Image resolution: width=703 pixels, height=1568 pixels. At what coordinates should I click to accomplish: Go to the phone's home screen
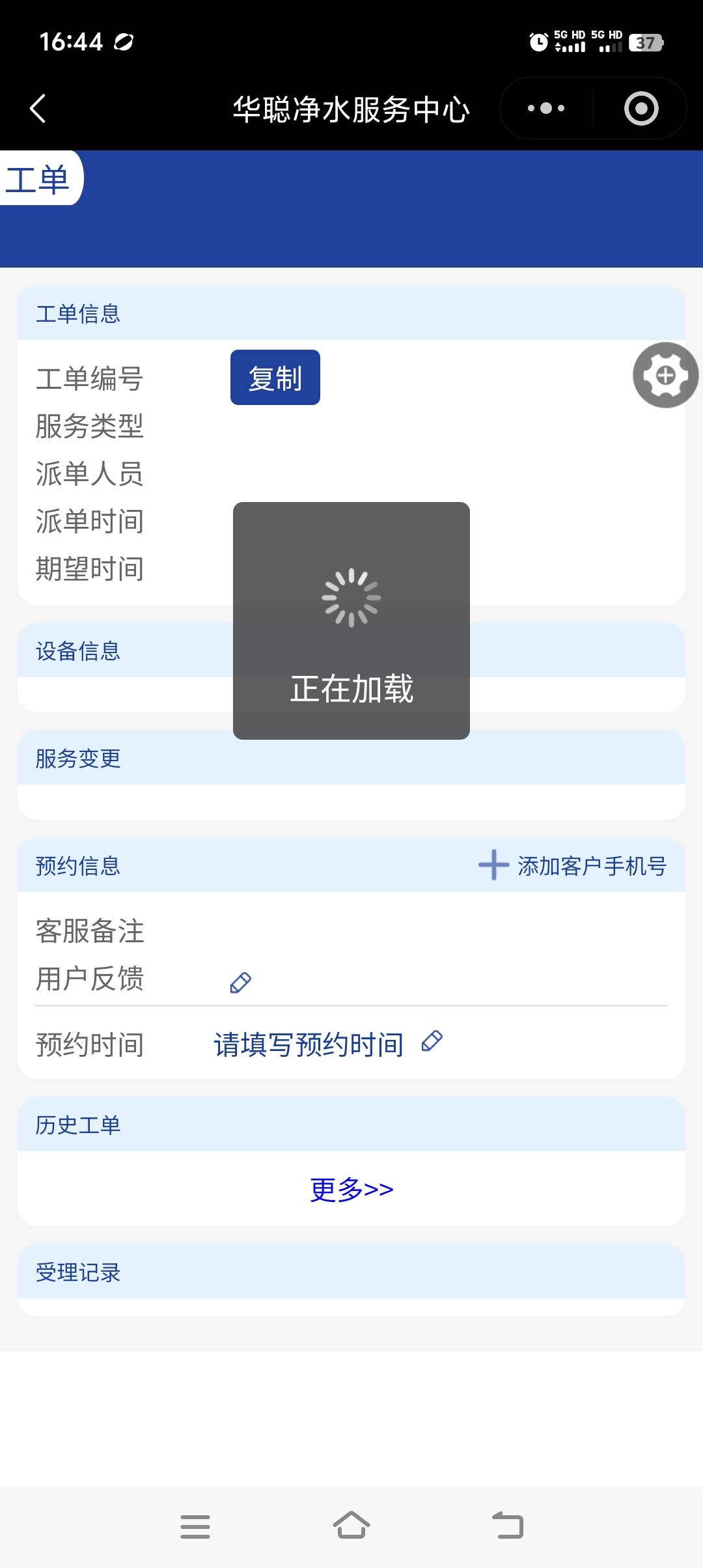point(351,1526)
